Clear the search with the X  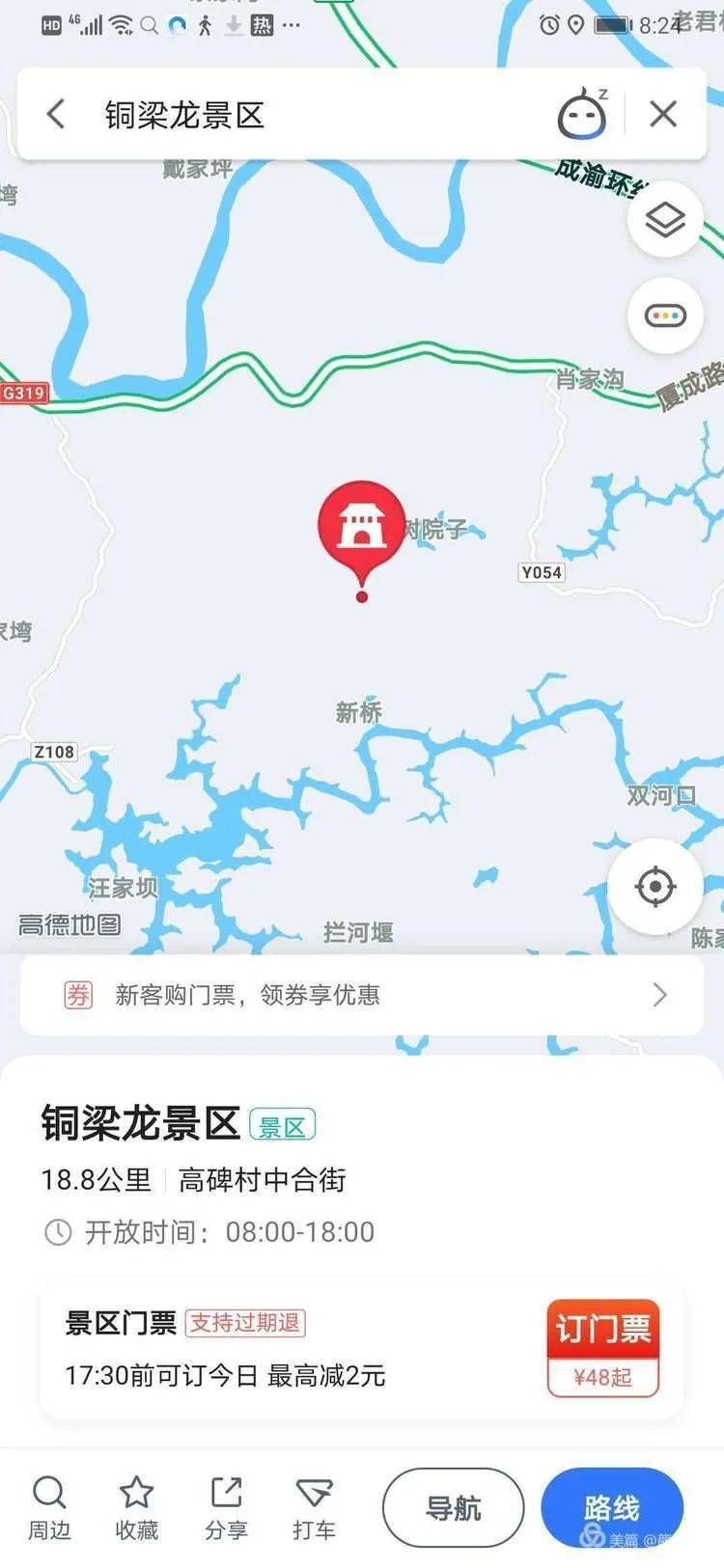[x=663, y=114]
